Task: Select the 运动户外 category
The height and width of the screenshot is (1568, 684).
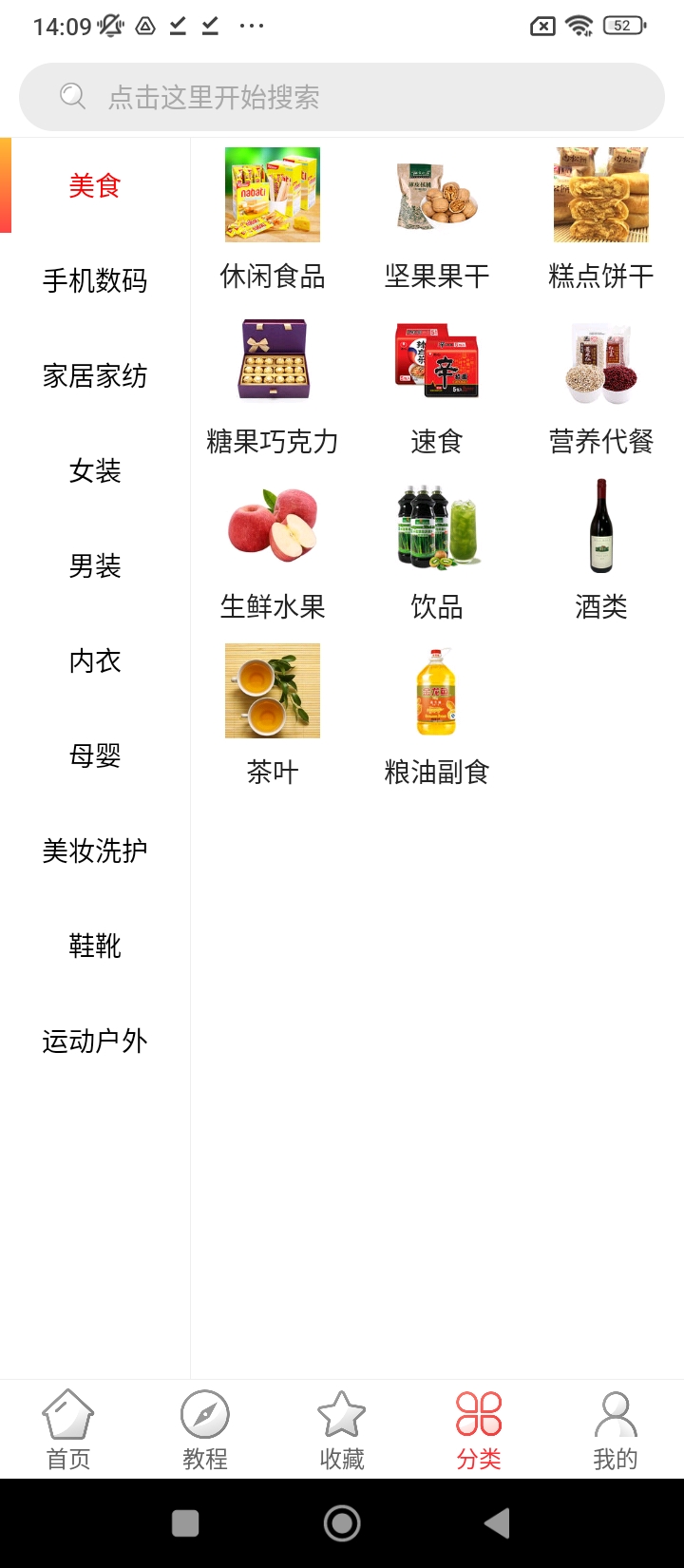Action: pyautogui.click(x=95, y=1042)
